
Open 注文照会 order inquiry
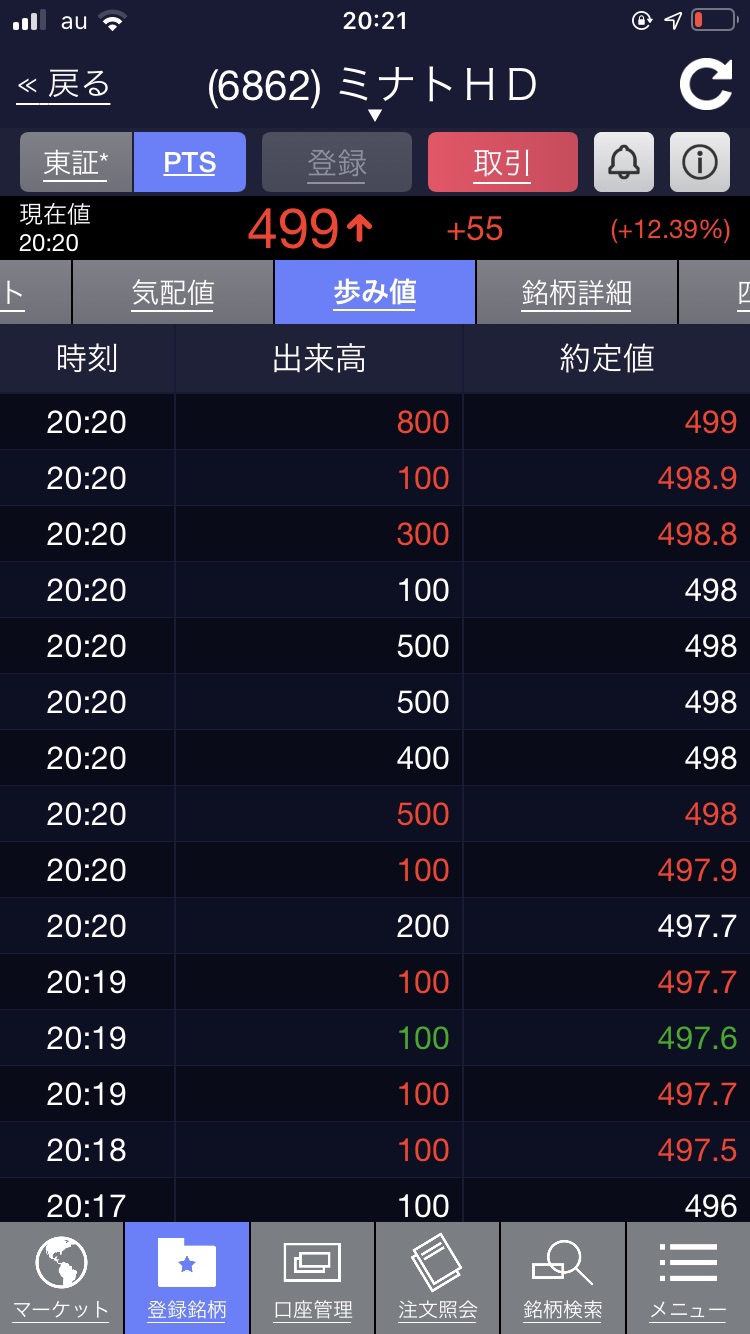[438, 1278]
